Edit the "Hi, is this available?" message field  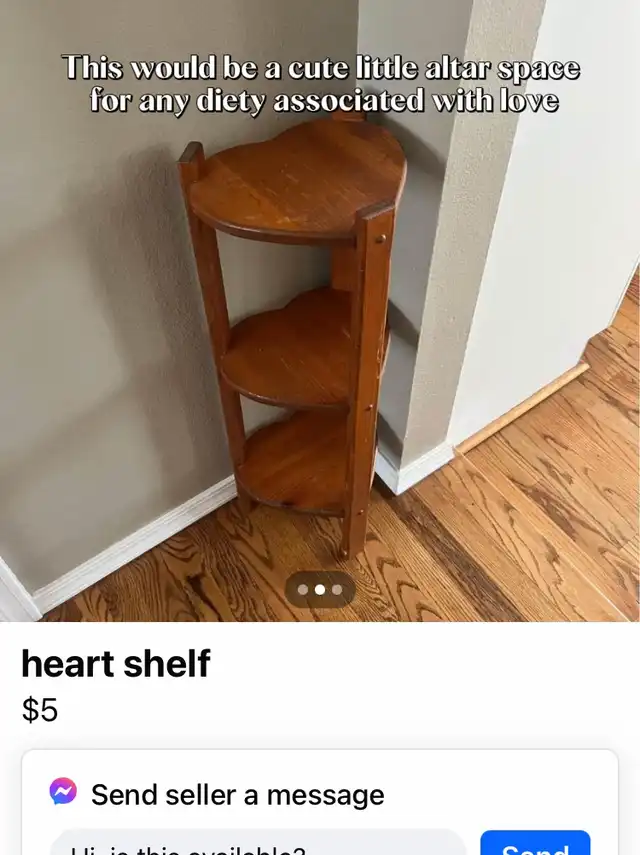pos(258,845)
